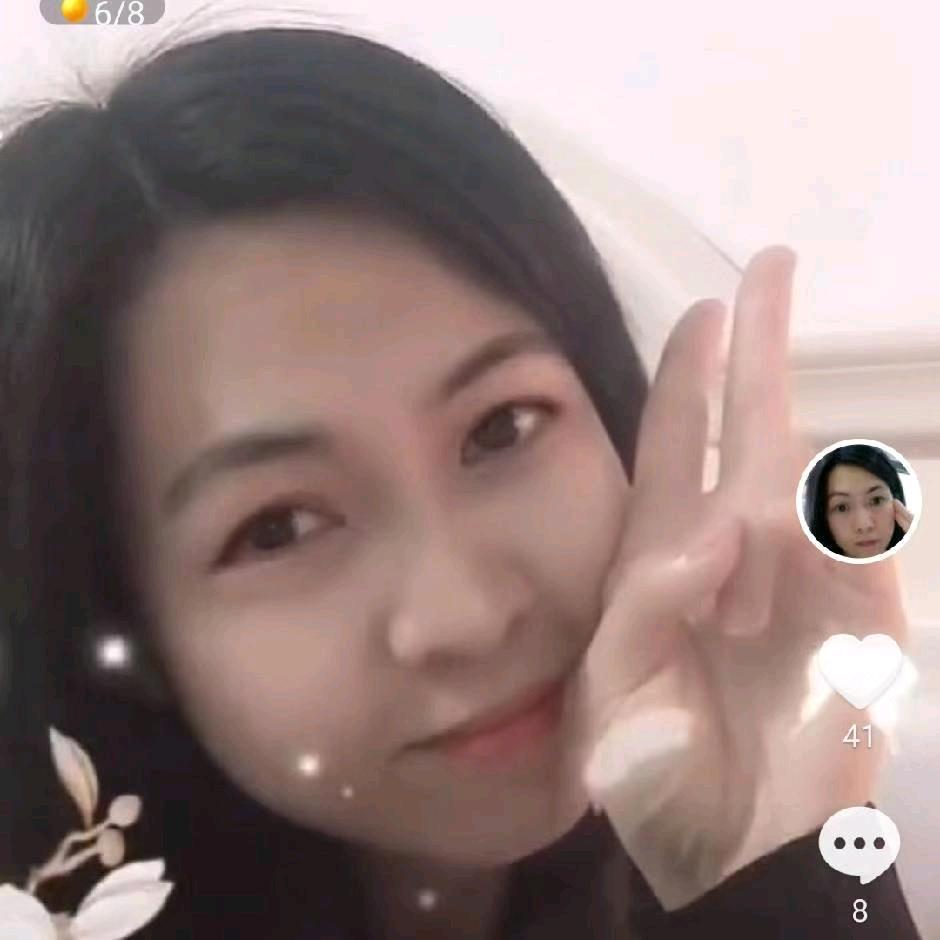Open the comments bubble

(859, 846)
